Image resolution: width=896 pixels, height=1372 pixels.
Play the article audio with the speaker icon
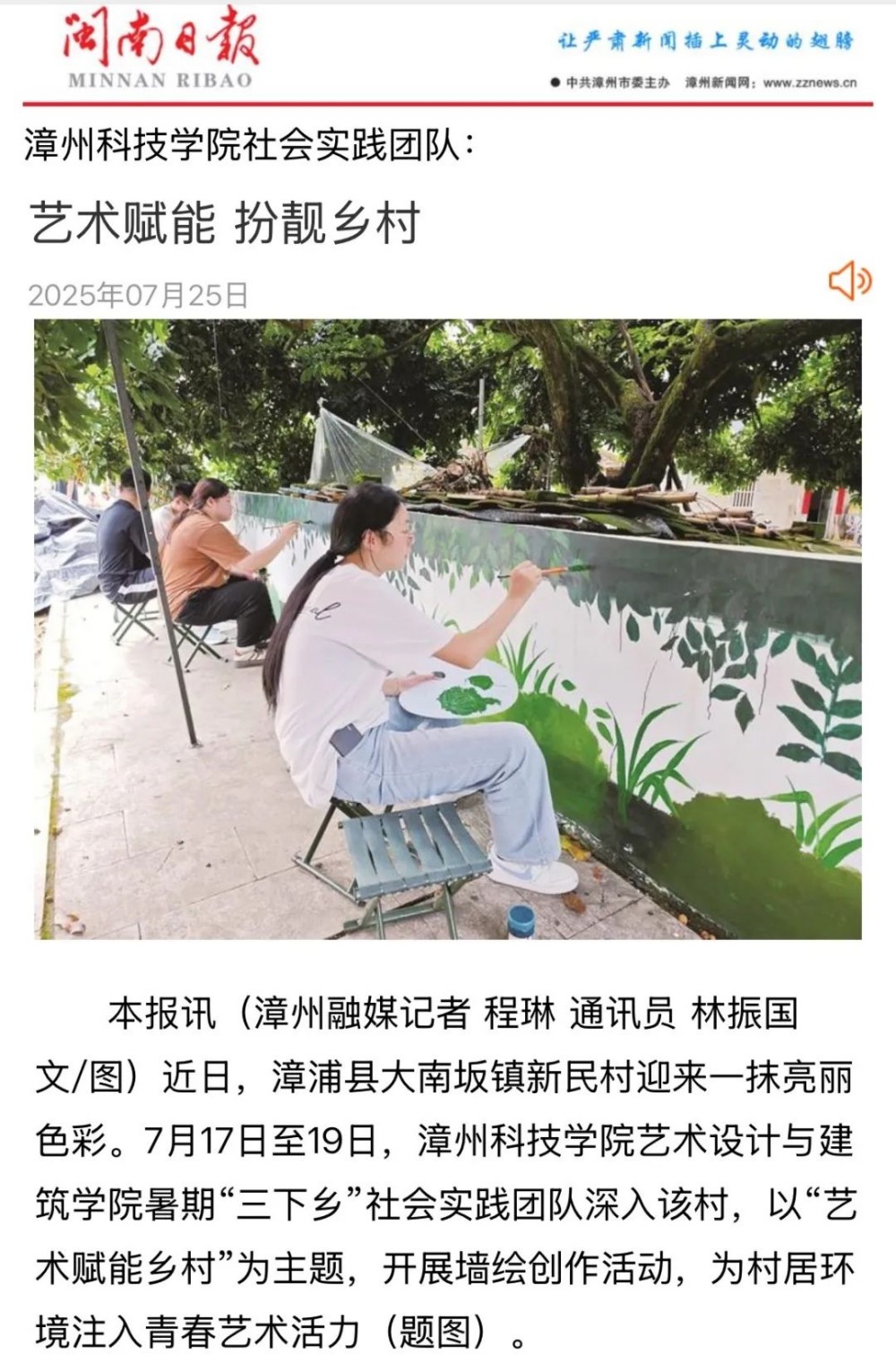[848, 281]
